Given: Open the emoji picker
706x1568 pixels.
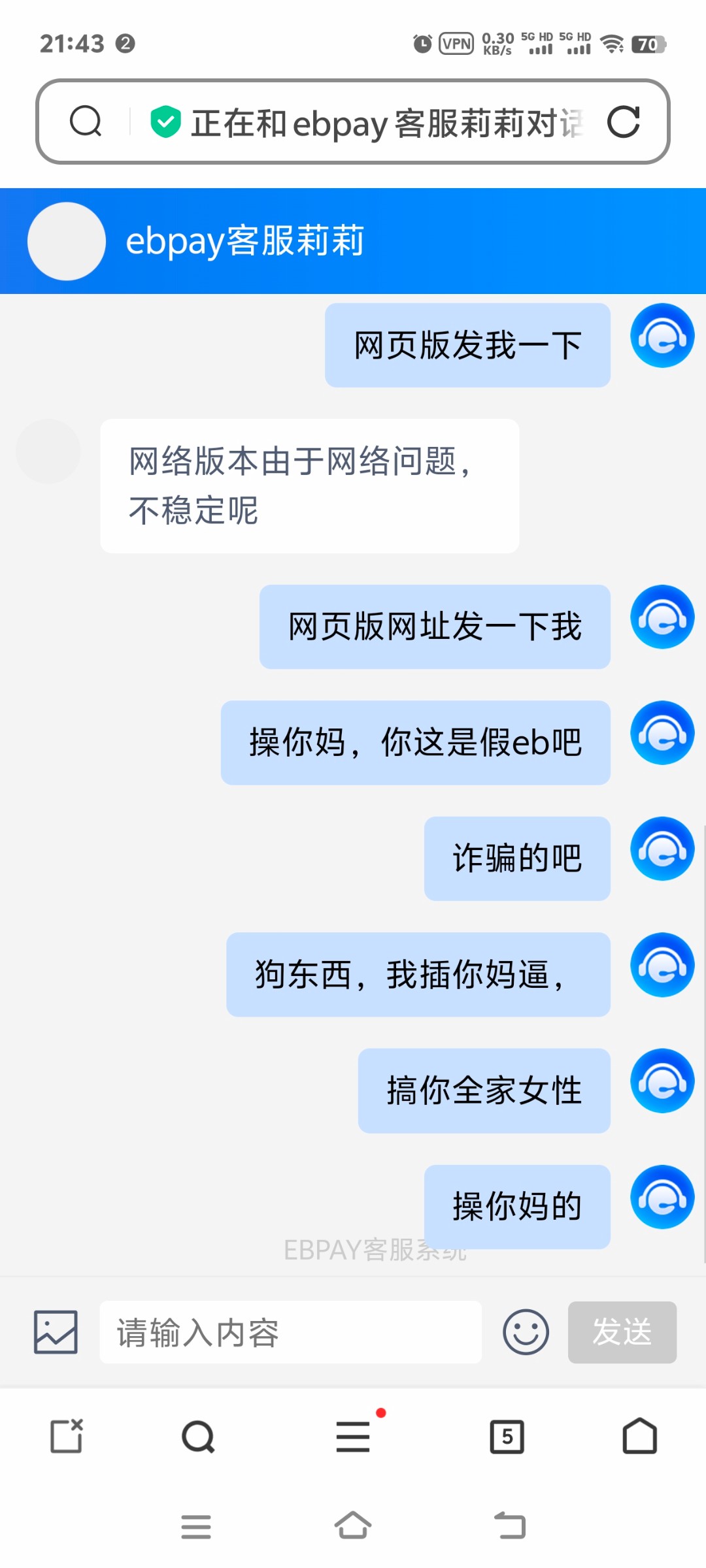Looking at the screenshot, I should click(x=526, y=1332).
